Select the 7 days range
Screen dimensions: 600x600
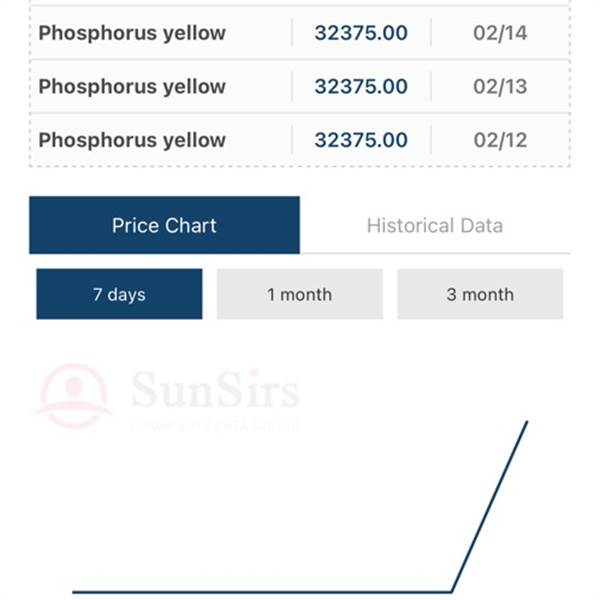[119, 294]
